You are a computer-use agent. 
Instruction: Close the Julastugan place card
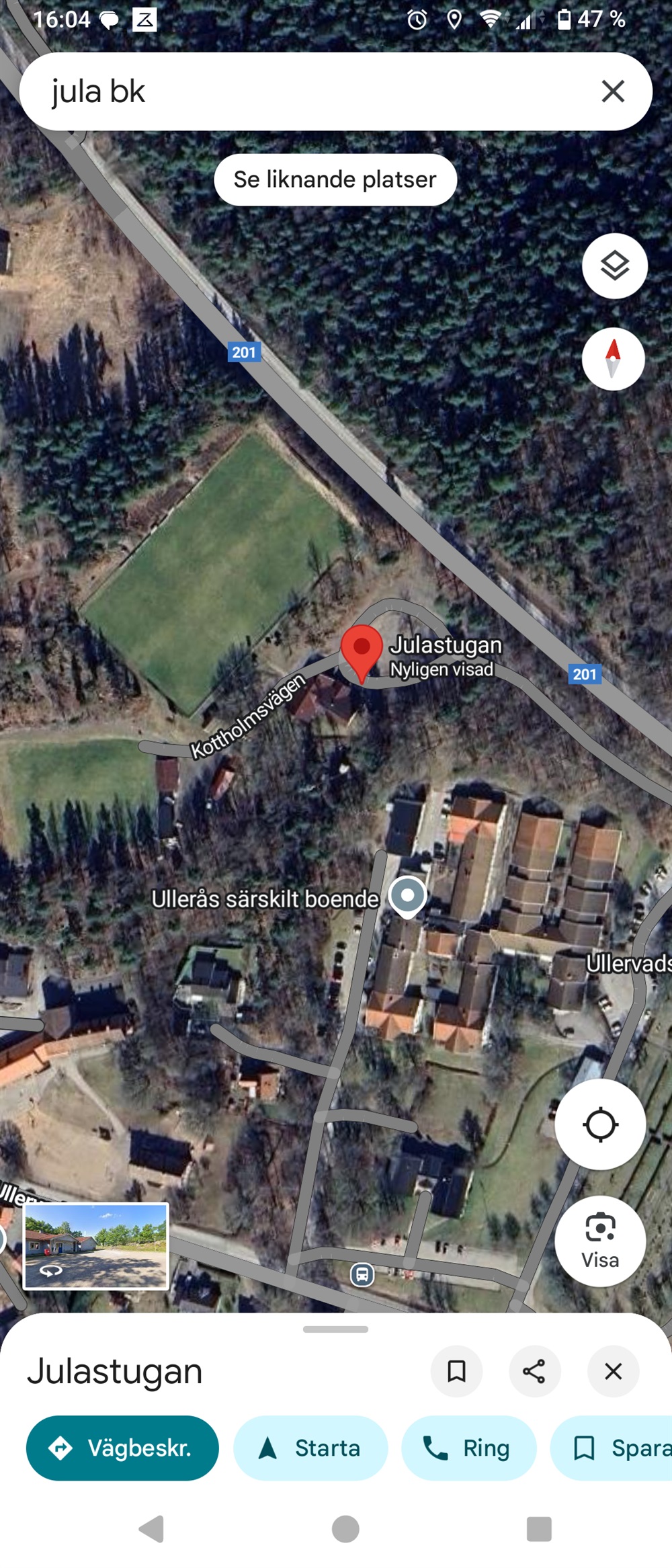click(x=613, y=1371)
